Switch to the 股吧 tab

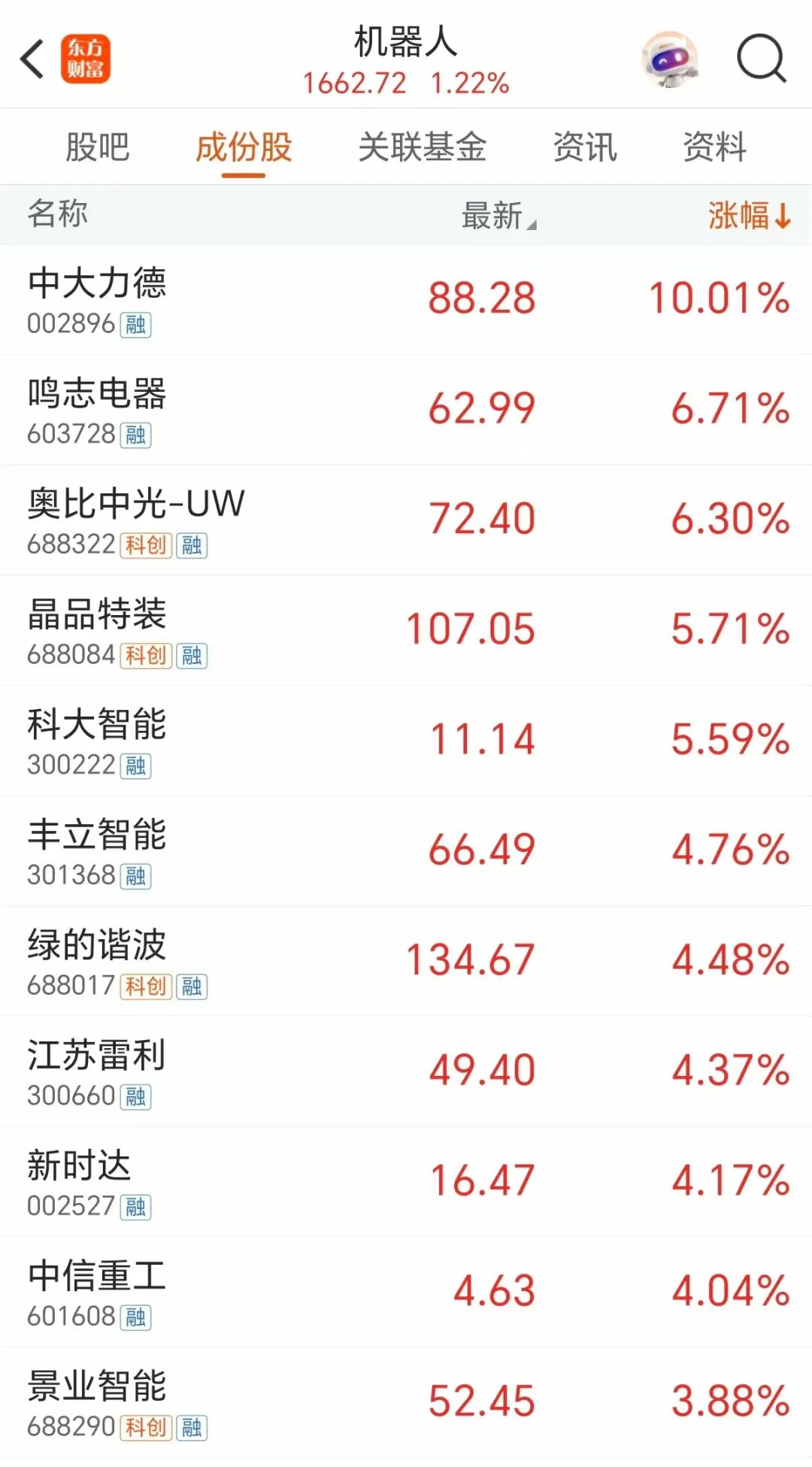[98, 147]
